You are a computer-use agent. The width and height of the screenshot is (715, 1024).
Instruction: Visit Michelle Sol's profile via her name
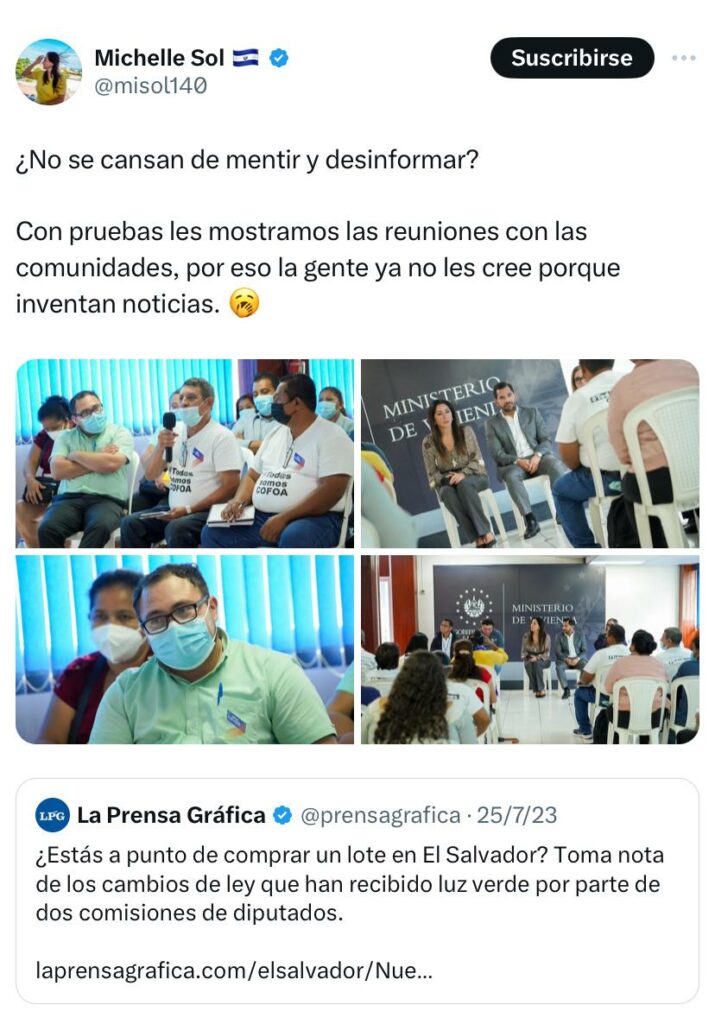point(160,58)
